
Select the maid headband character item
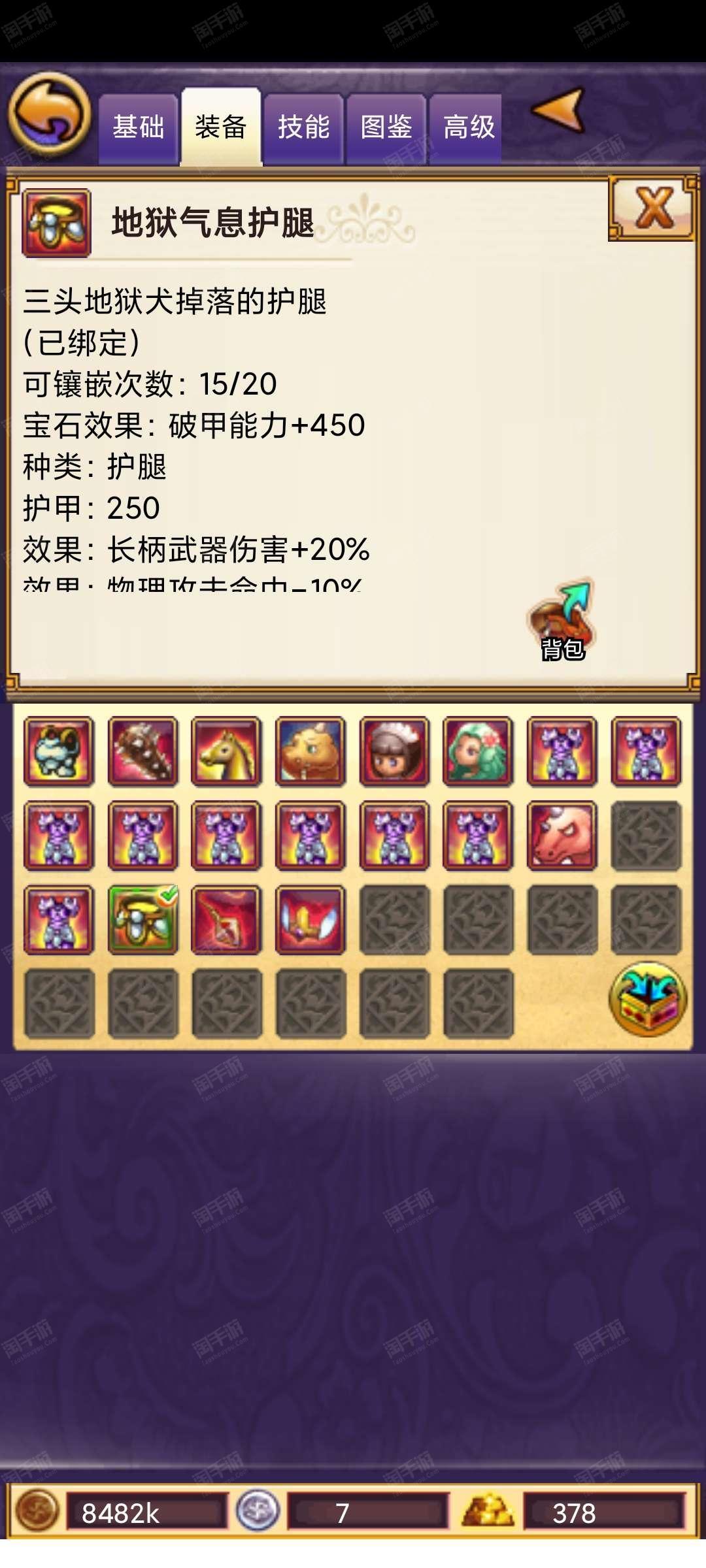click(x=395, y=751)
